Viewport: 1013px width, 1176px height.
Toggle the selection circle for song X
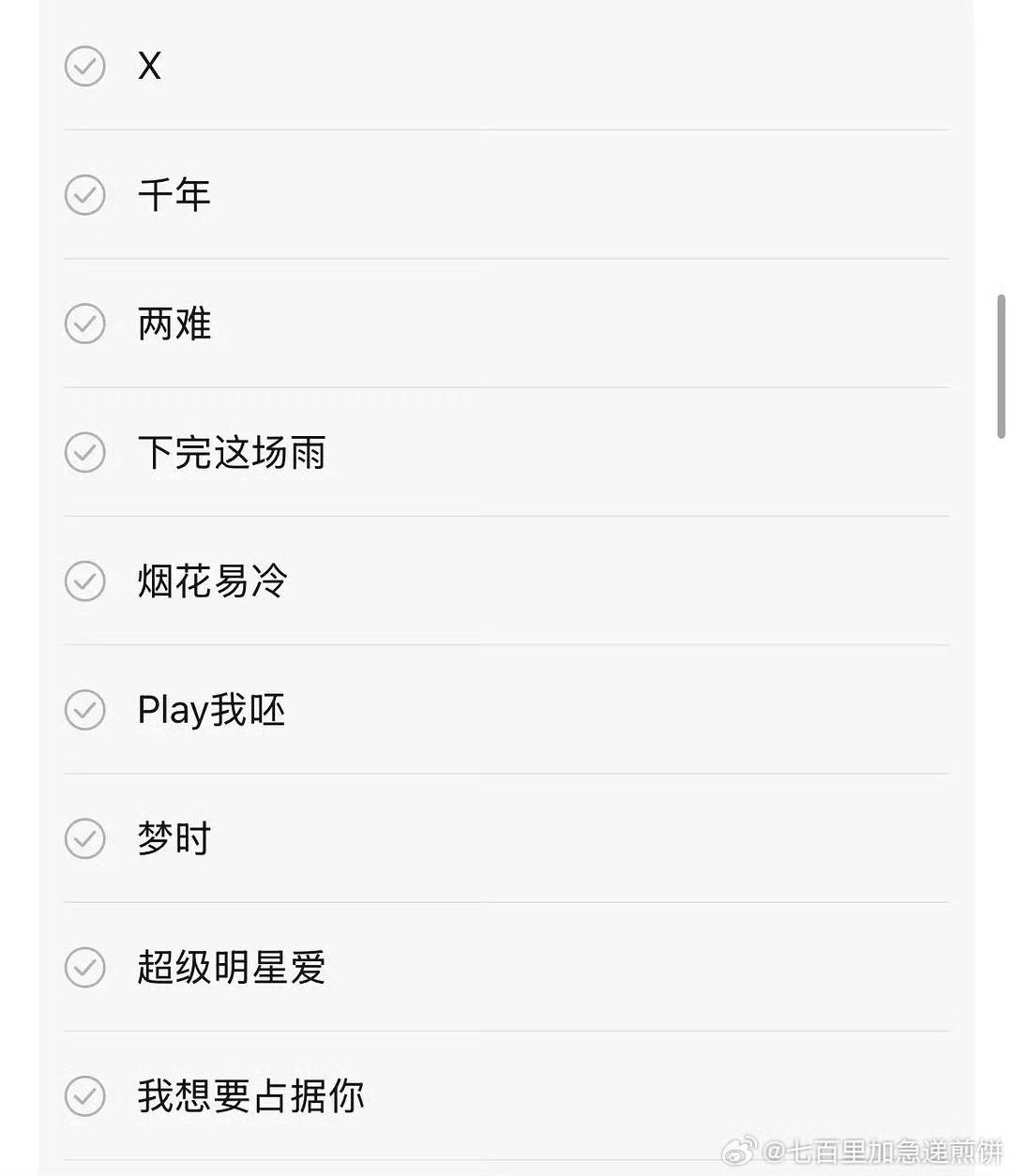tap(85, 66)
